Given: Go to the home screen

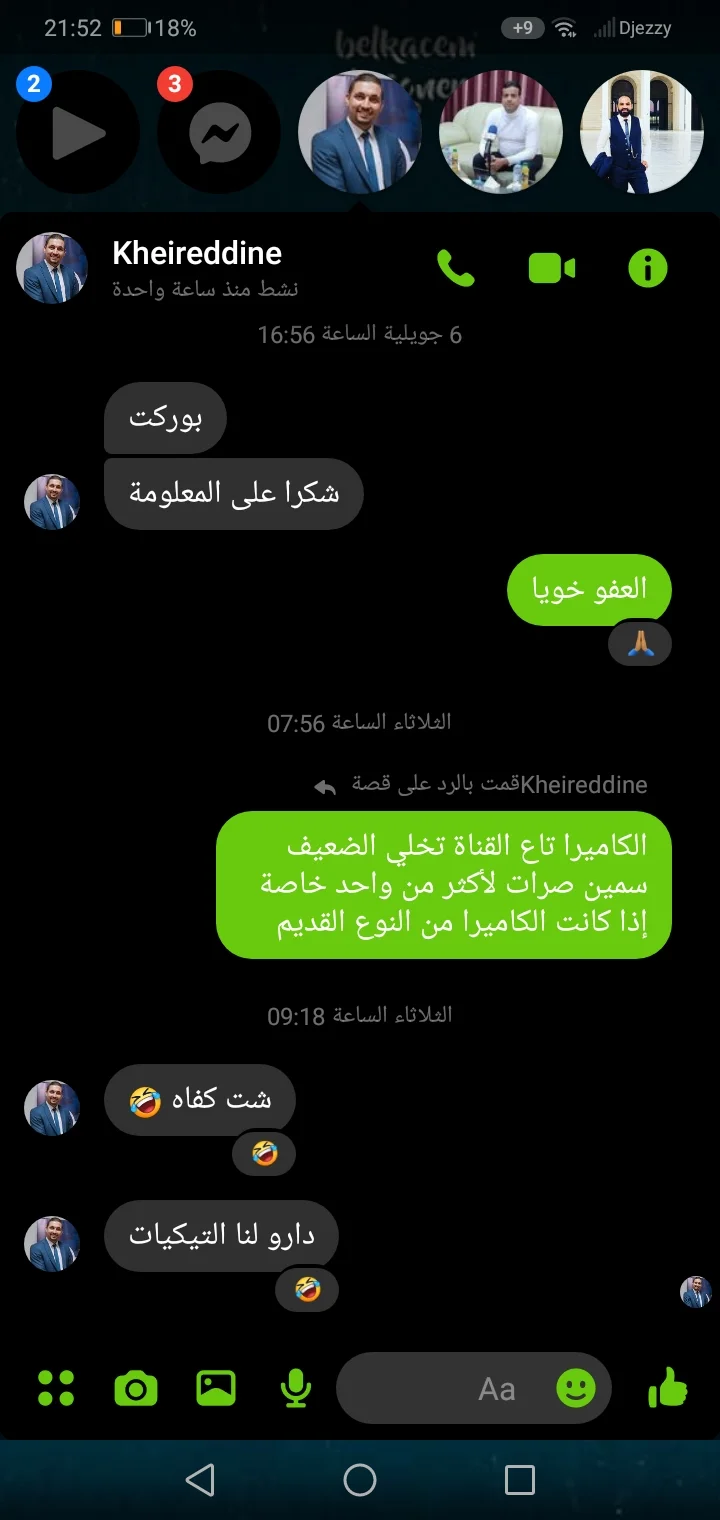Looking at the screenshot, I should 360,1480.
